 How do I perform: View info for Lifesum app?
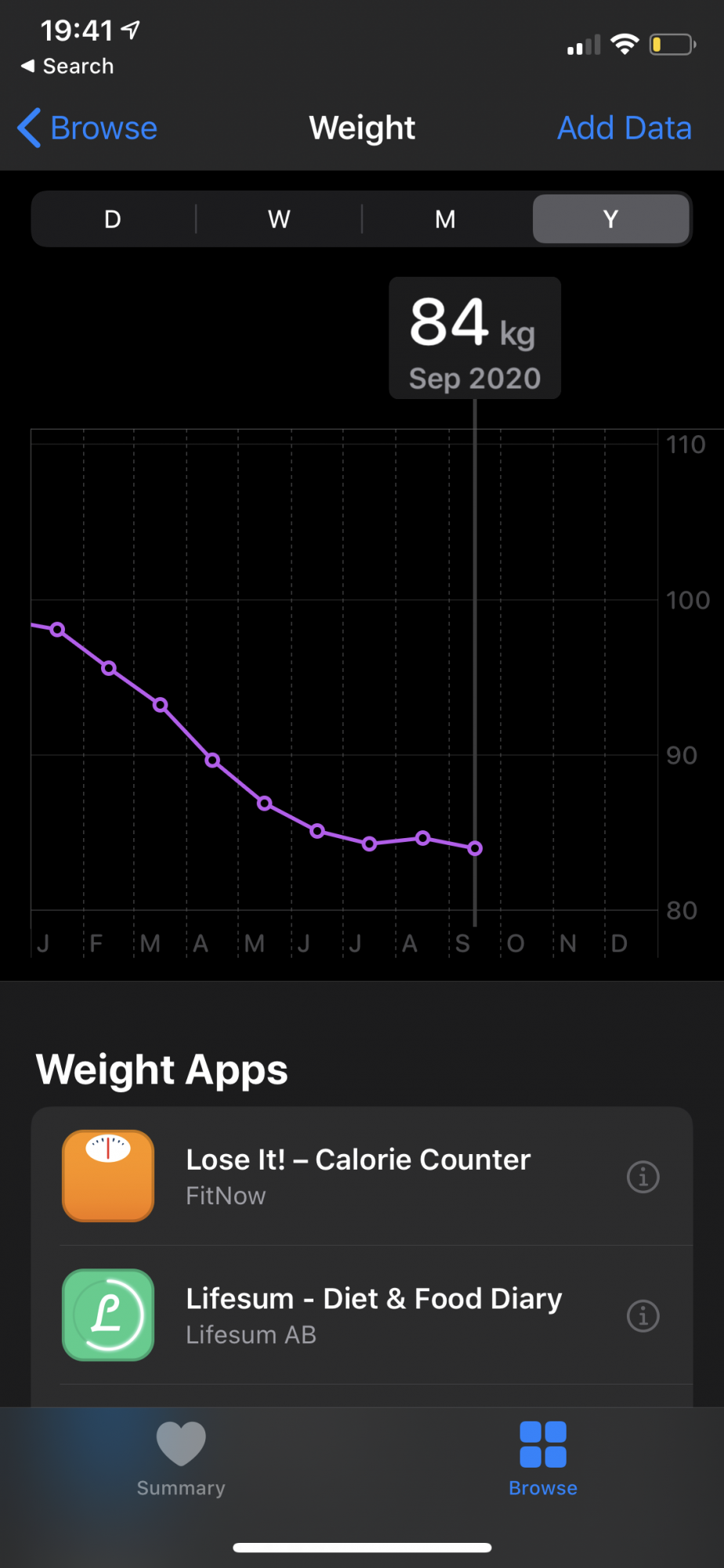pos(643,1316)
